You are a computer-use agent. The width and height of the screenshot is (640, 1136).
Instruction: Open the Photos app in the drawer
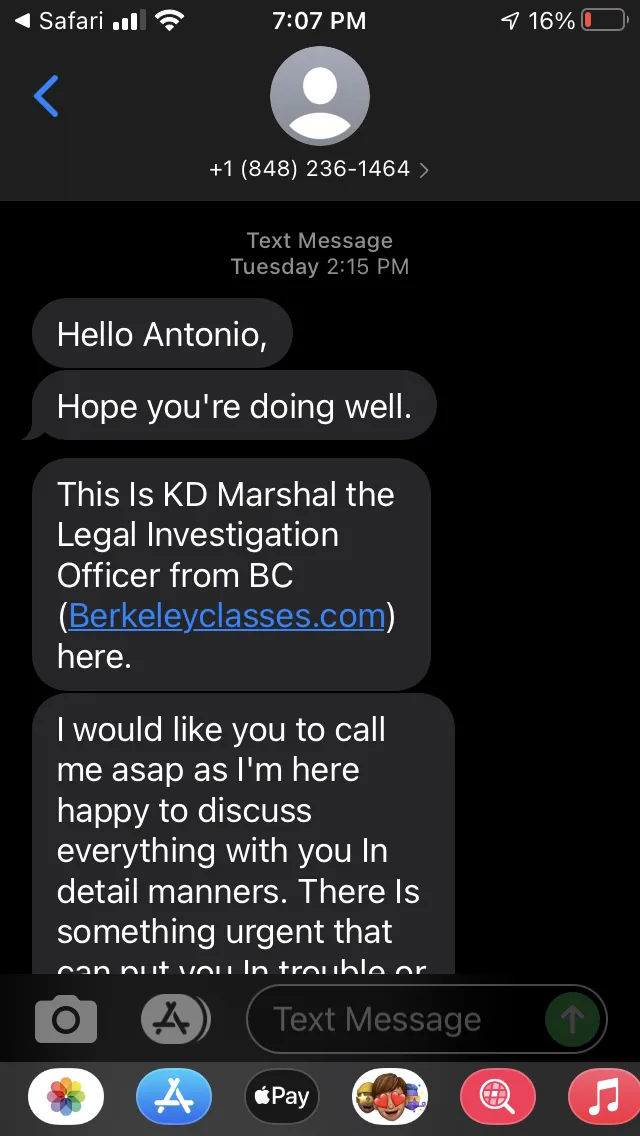66,1096
